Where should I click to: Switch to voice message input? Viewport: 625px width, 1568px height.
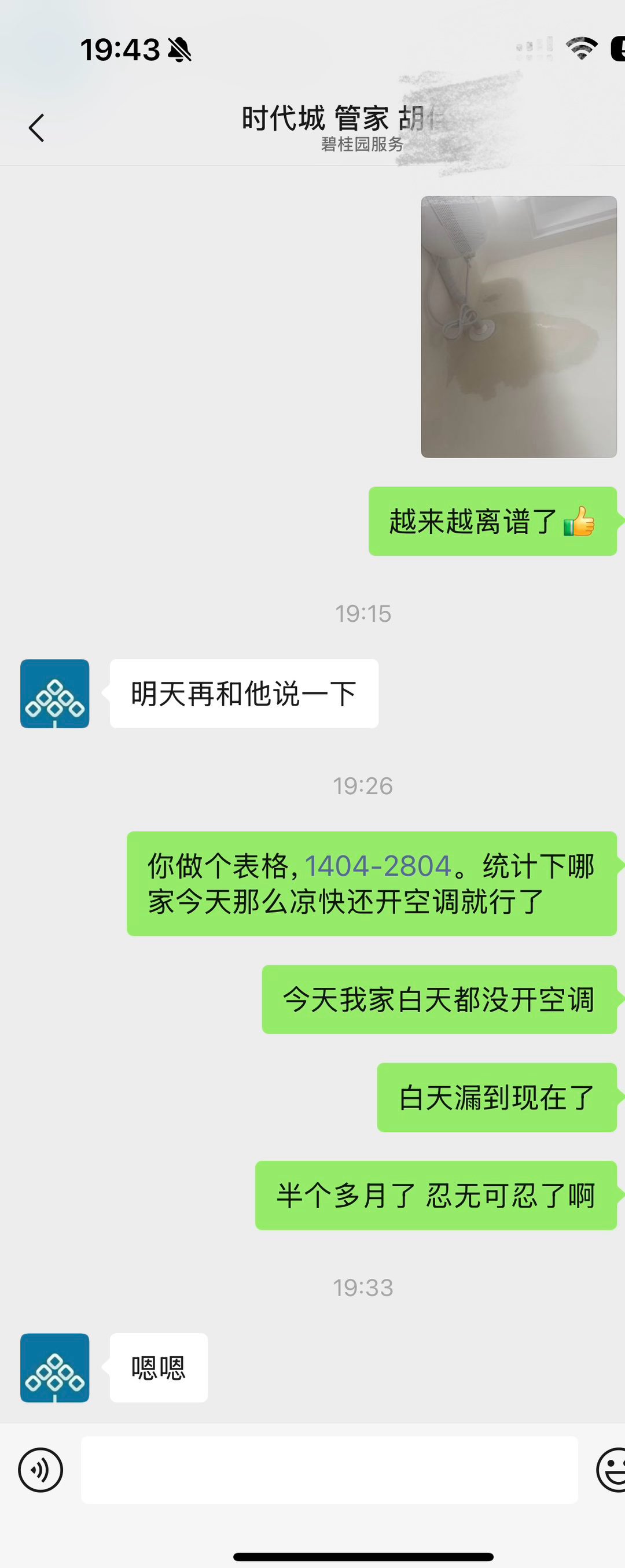40,1470
